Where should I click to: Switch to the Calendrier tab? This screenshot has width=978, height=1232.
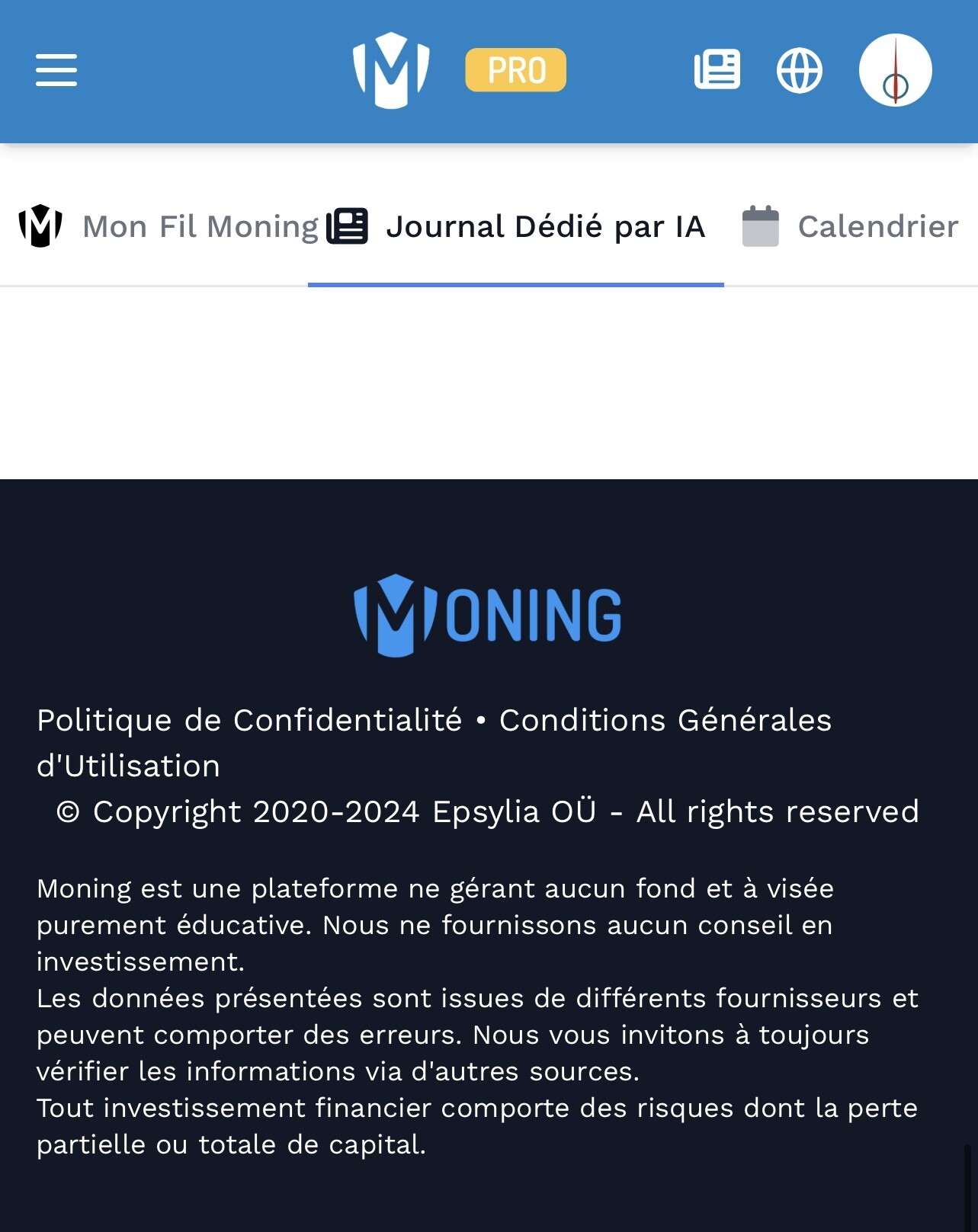850,226
